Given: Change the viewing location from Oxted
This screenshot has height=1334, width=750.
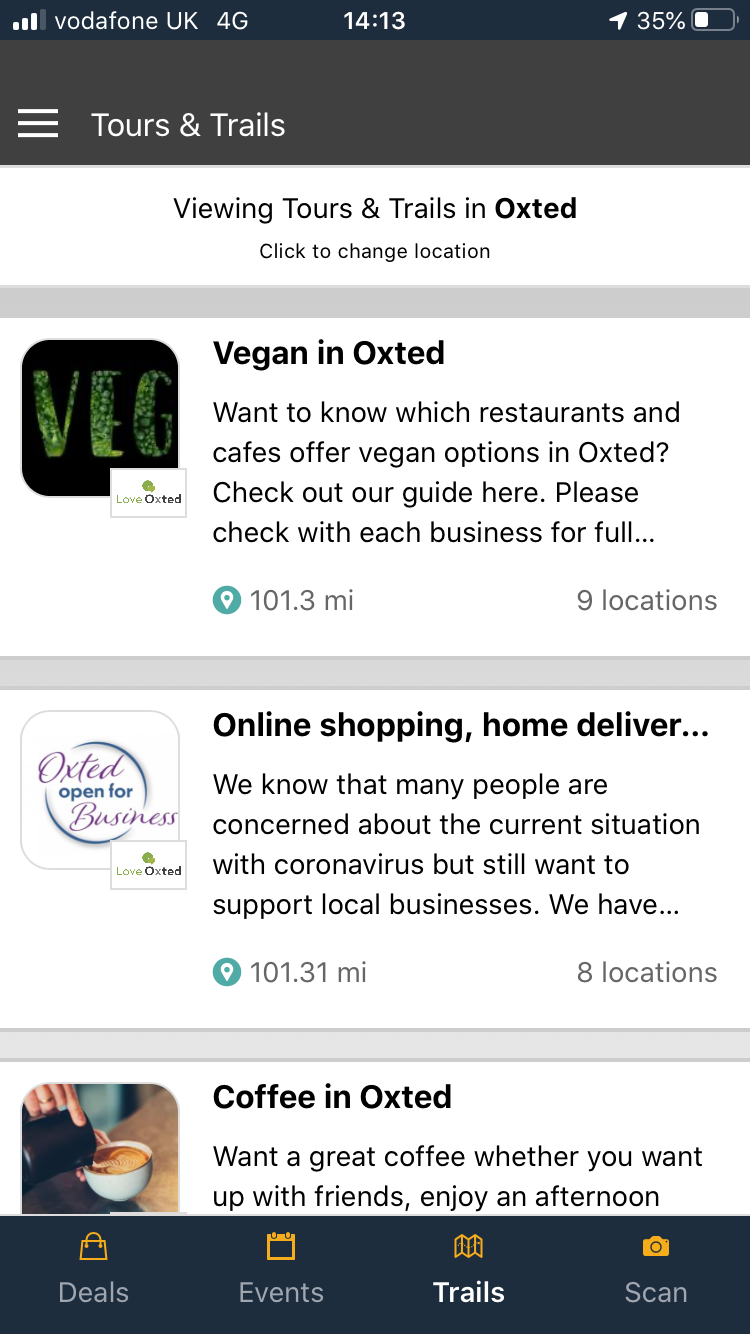Looking at the screenshot, I should click(x=375, y=227).
